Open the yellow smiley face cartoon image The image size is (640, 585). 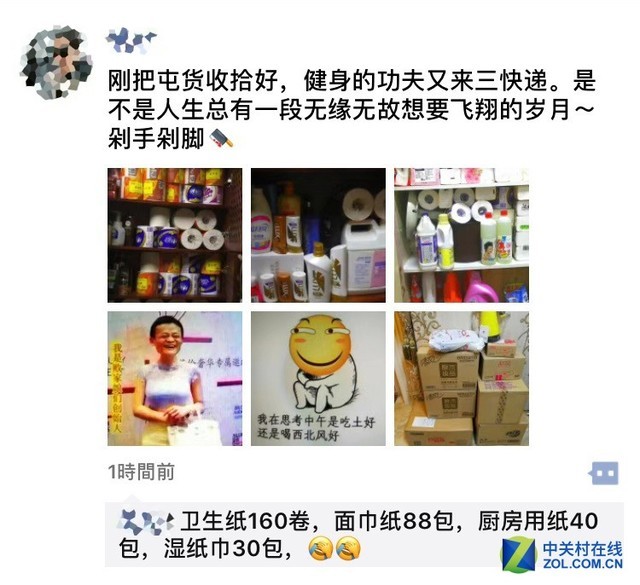pyautogui.click(x=317, y=378)
